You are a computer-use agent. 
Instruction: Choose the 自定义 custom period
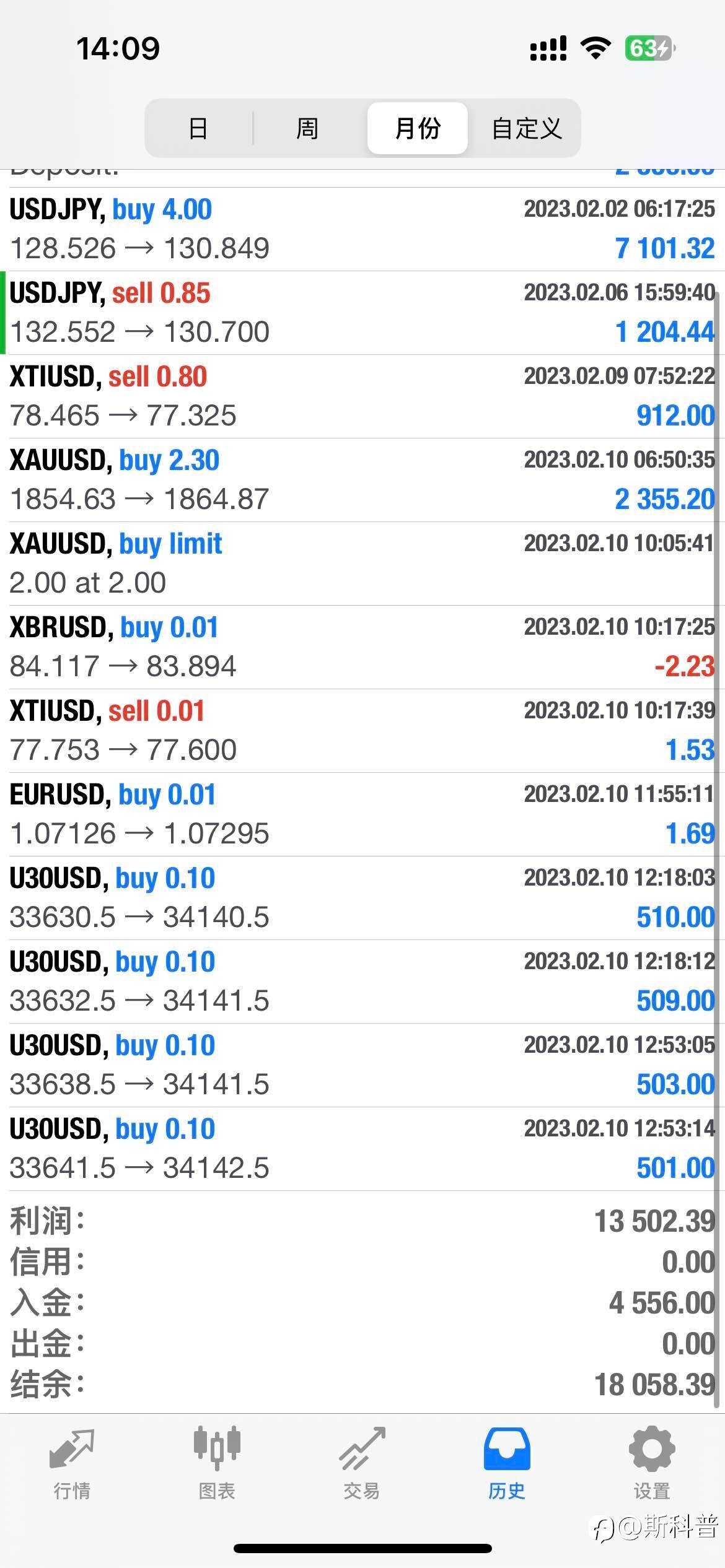click(526, 128)
